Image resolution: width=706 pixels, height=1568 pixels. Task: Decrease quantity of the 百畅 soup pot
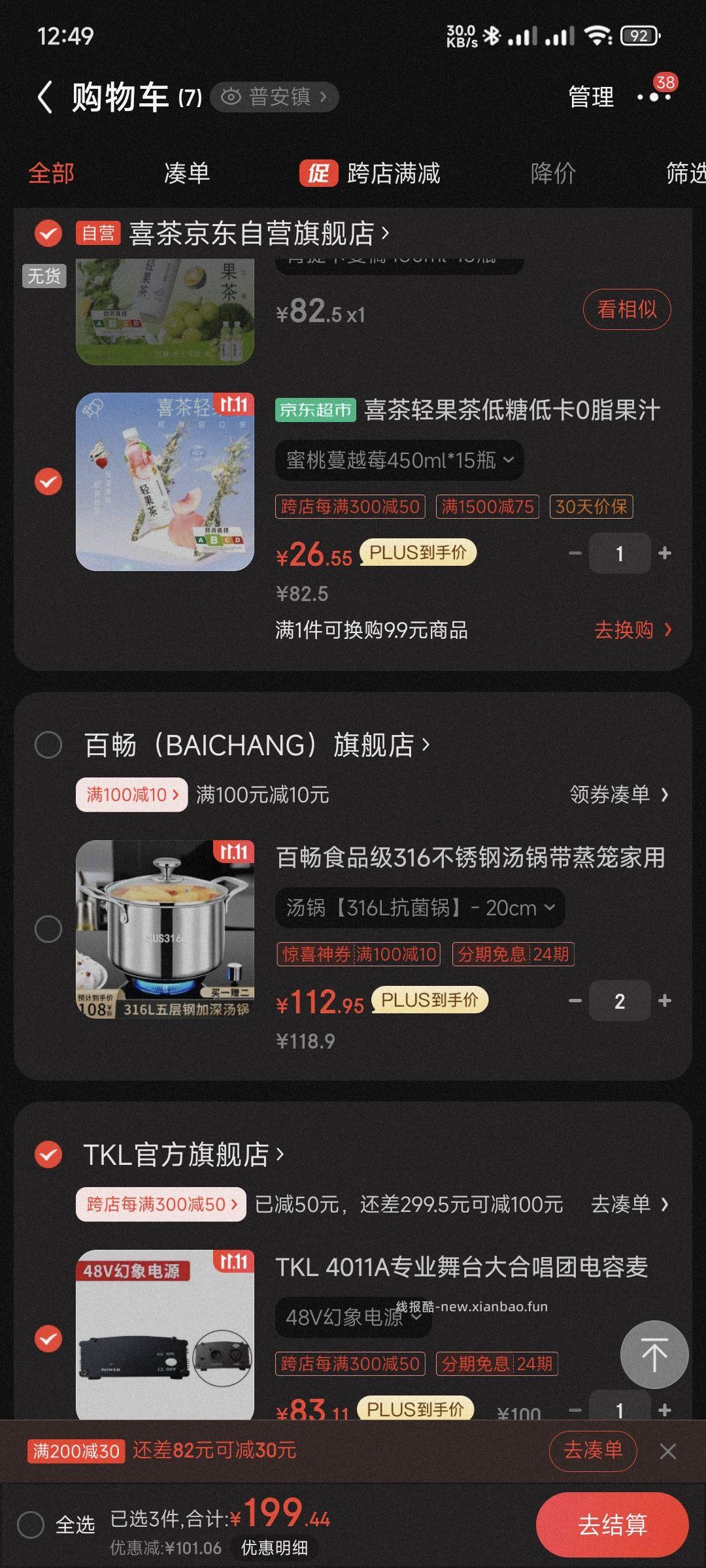pyautogui.click(x=575, y=1001)
